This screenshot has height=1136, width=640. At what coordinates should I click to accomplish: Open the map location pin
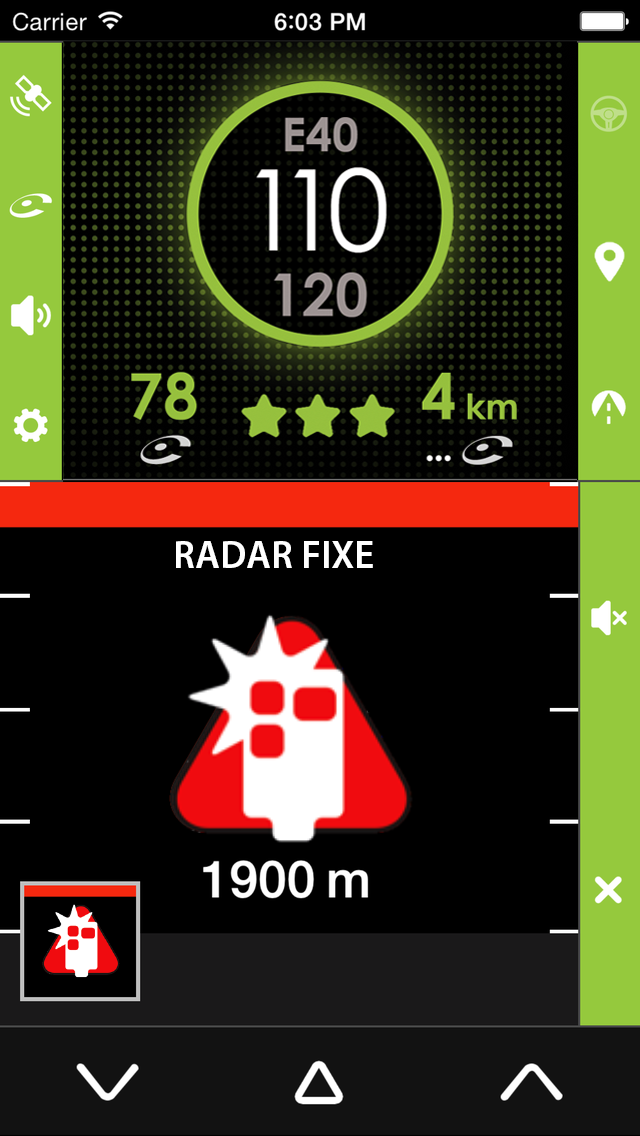pyautogui.click(x=608, y=262)
